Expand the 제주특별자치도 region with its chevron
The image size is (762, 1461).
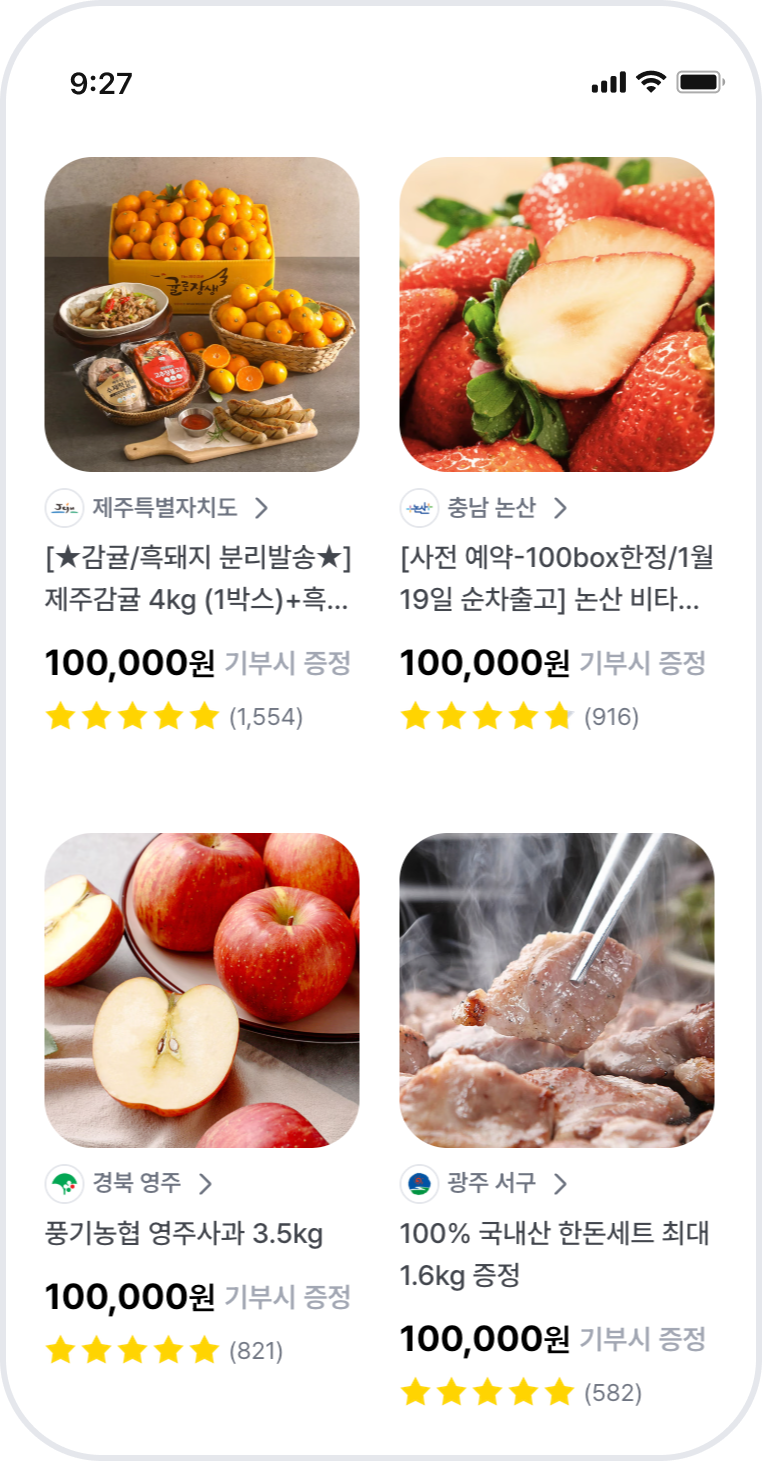click(263, 508)
